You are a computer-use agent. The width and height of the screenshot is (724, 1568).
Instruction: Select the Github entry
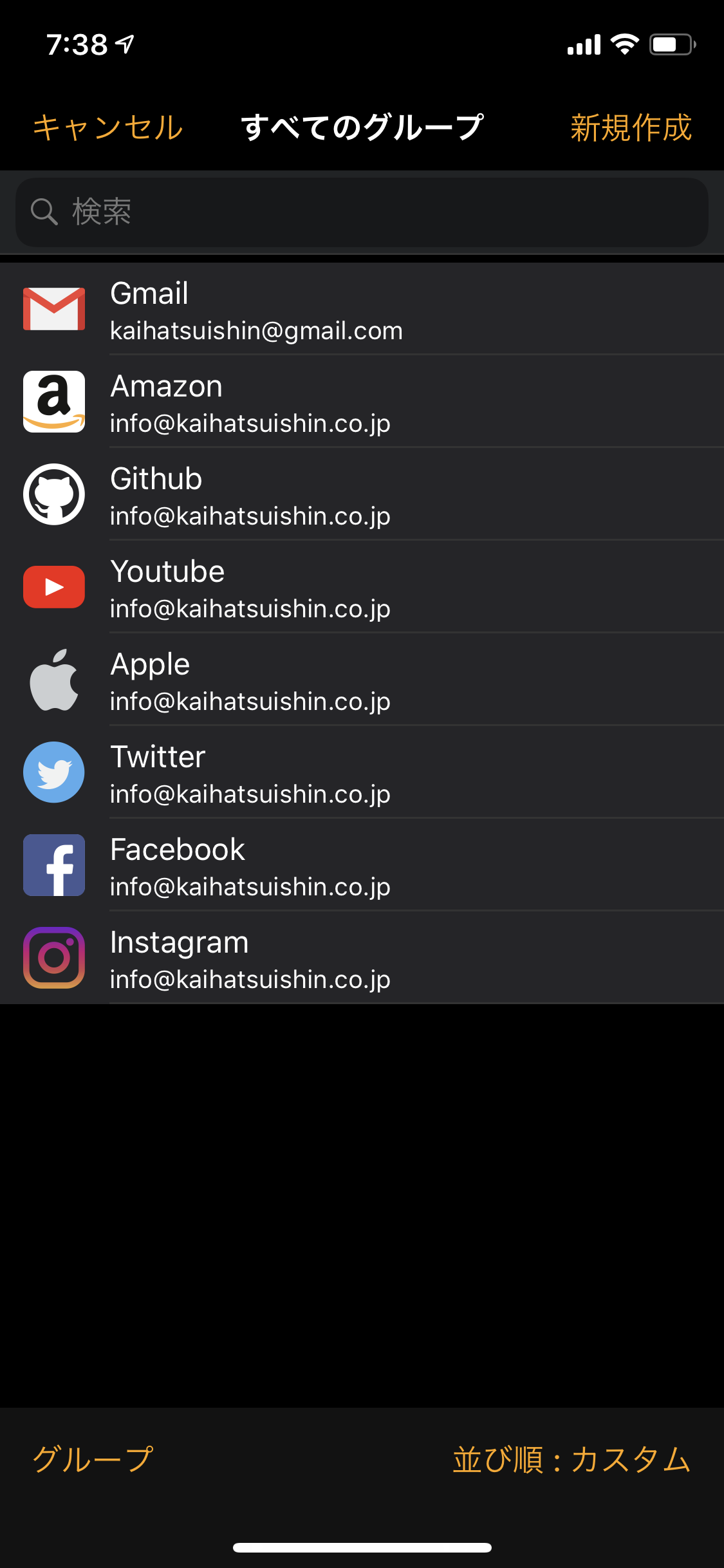coord(362,495)
